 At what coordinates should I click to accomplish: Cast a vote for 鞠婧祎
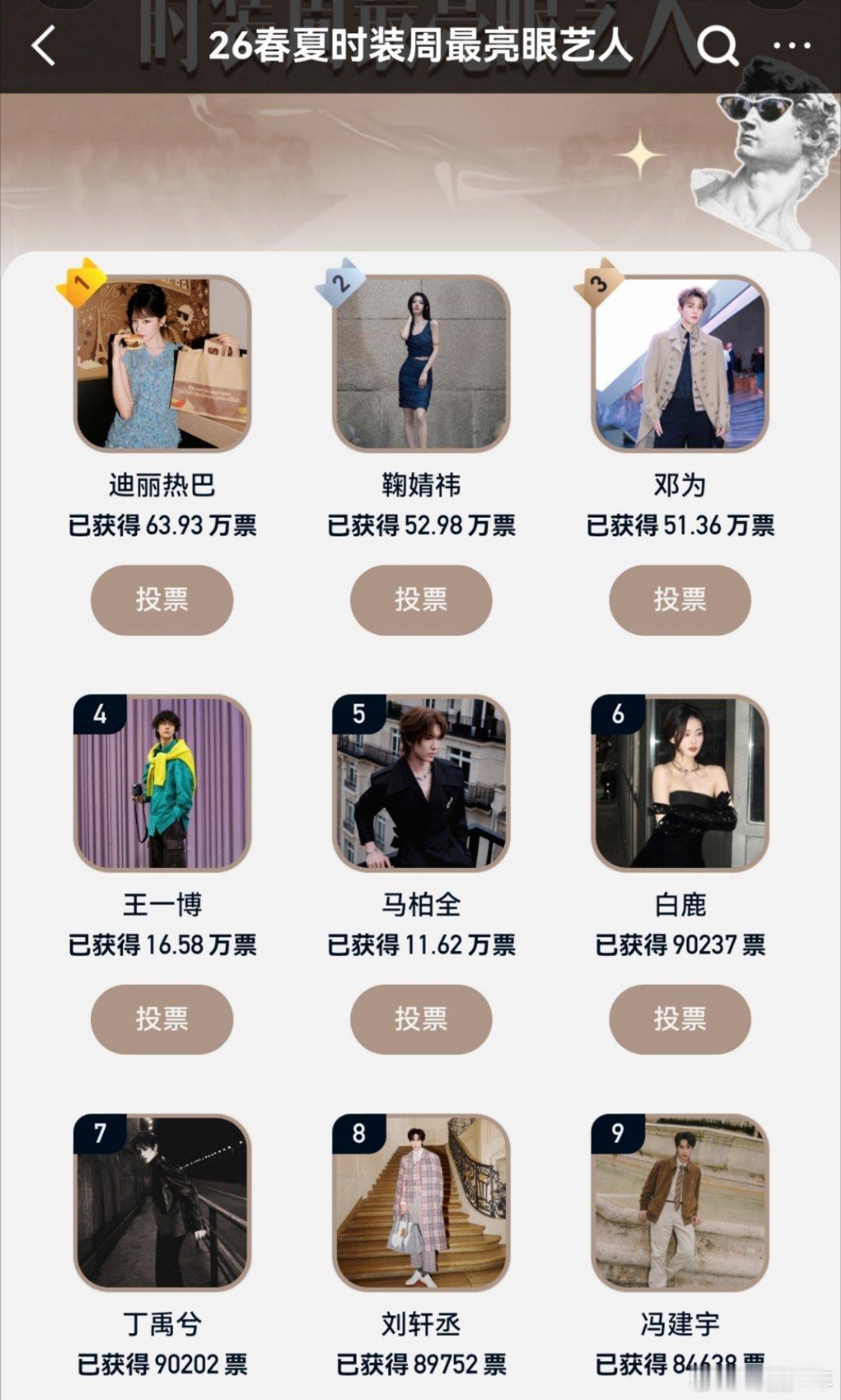[x=420, y=600]
